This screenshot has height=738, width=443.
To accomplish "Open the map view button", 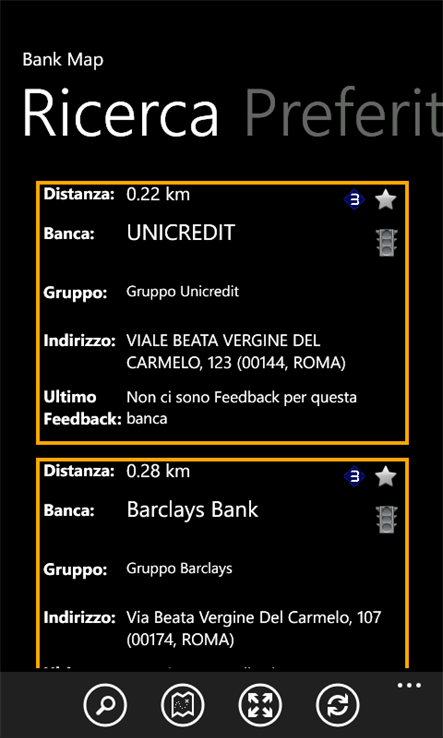I will point(182,705).
